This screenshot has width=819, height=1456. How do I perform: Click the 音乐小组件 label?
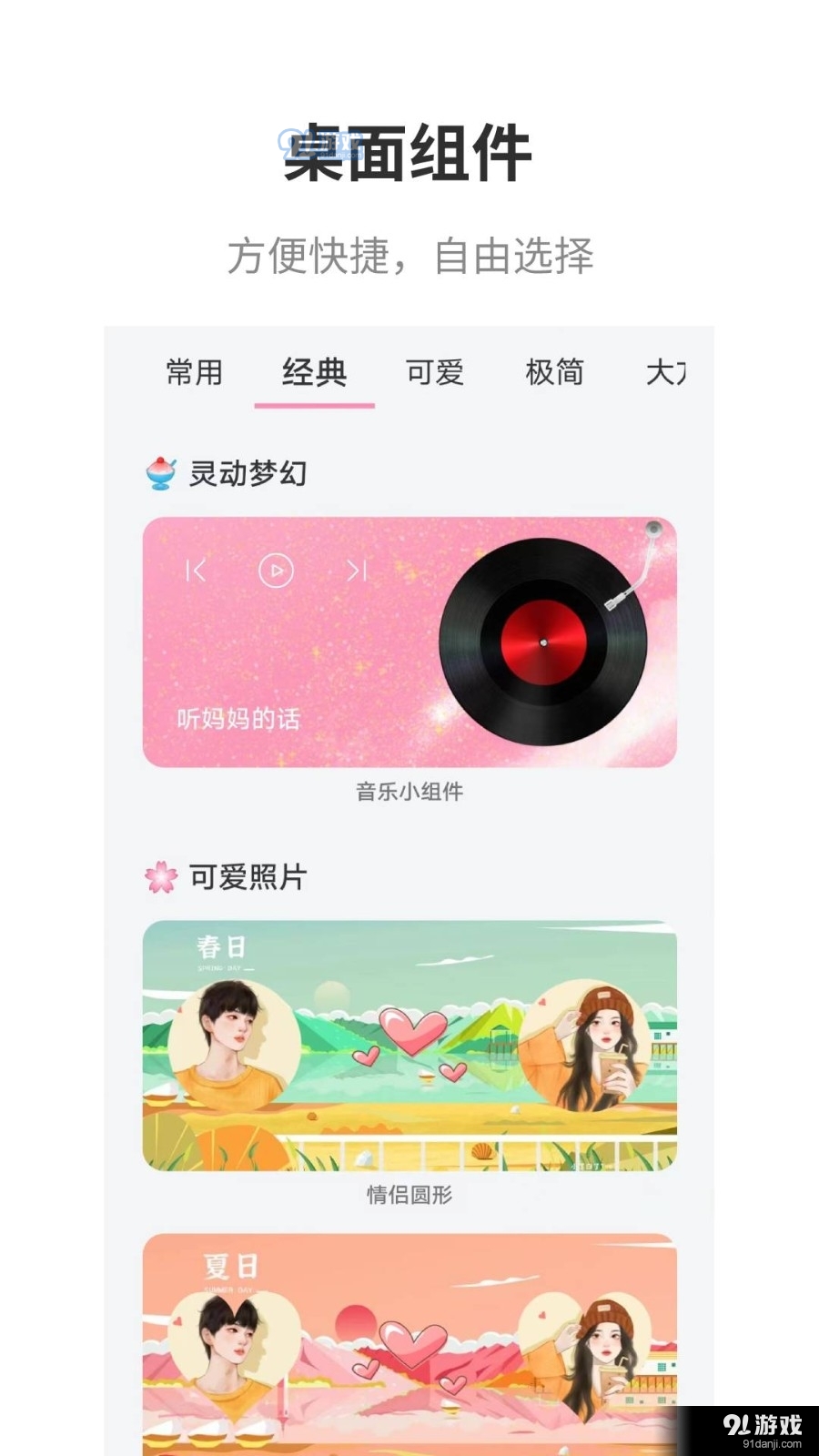click(x=409, y=793)
